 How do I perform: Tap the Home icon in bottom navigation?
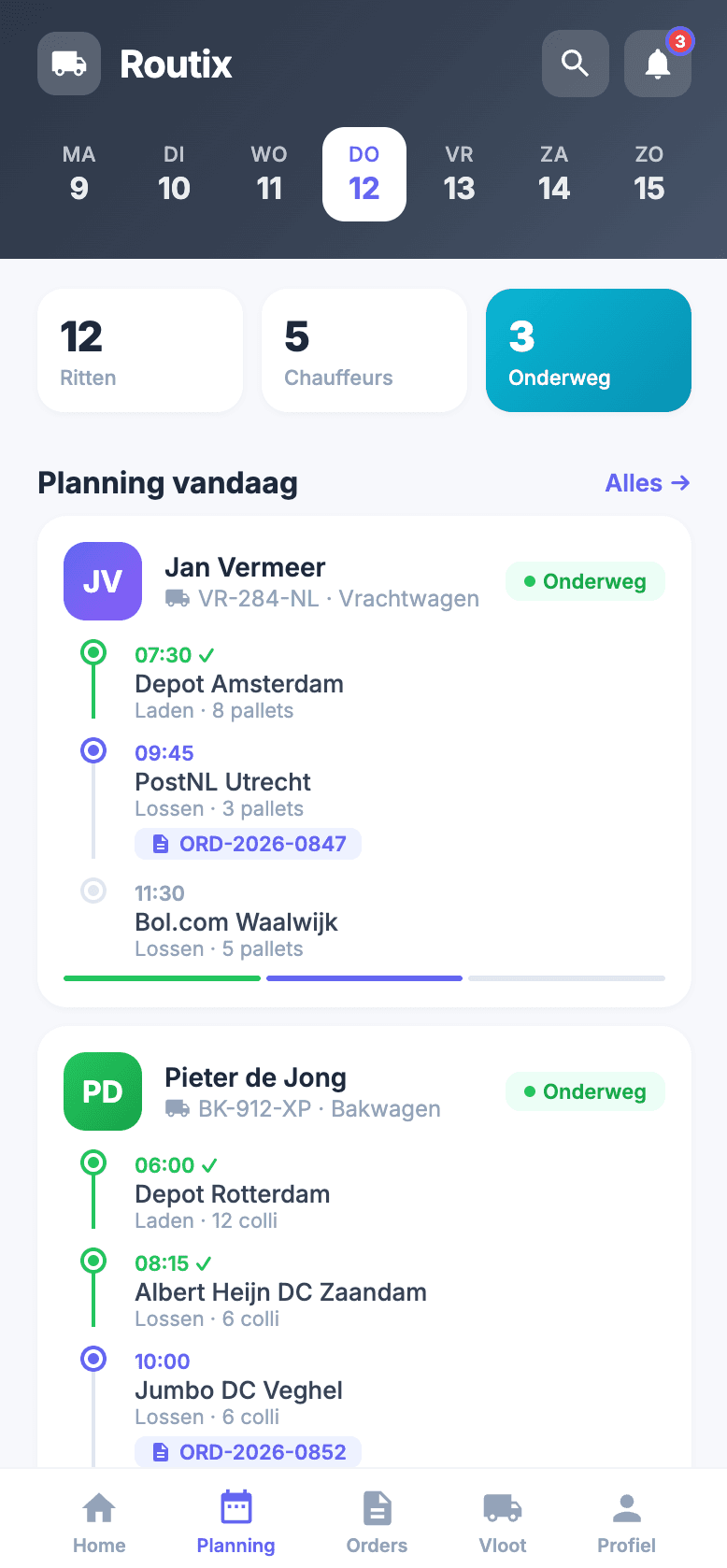tap(98, 1507)
